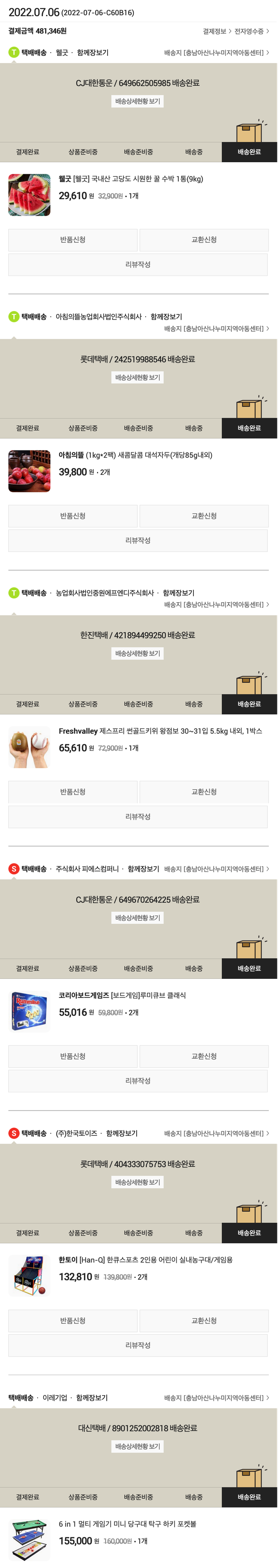This screenshot has width=280, height=1568.
Task: Tap 함께장보기 next to 웰굿
Action: [93, 53]
